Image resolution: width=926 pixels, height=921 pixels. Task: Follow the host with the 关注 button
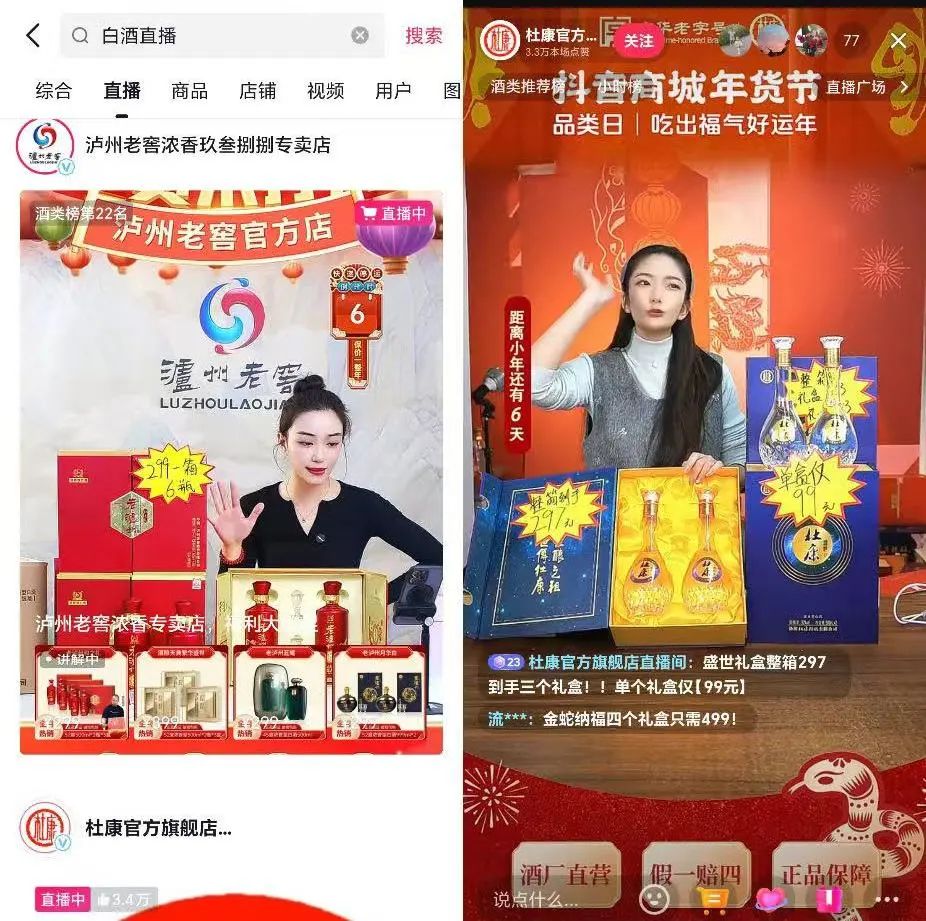tap(638, 41)
